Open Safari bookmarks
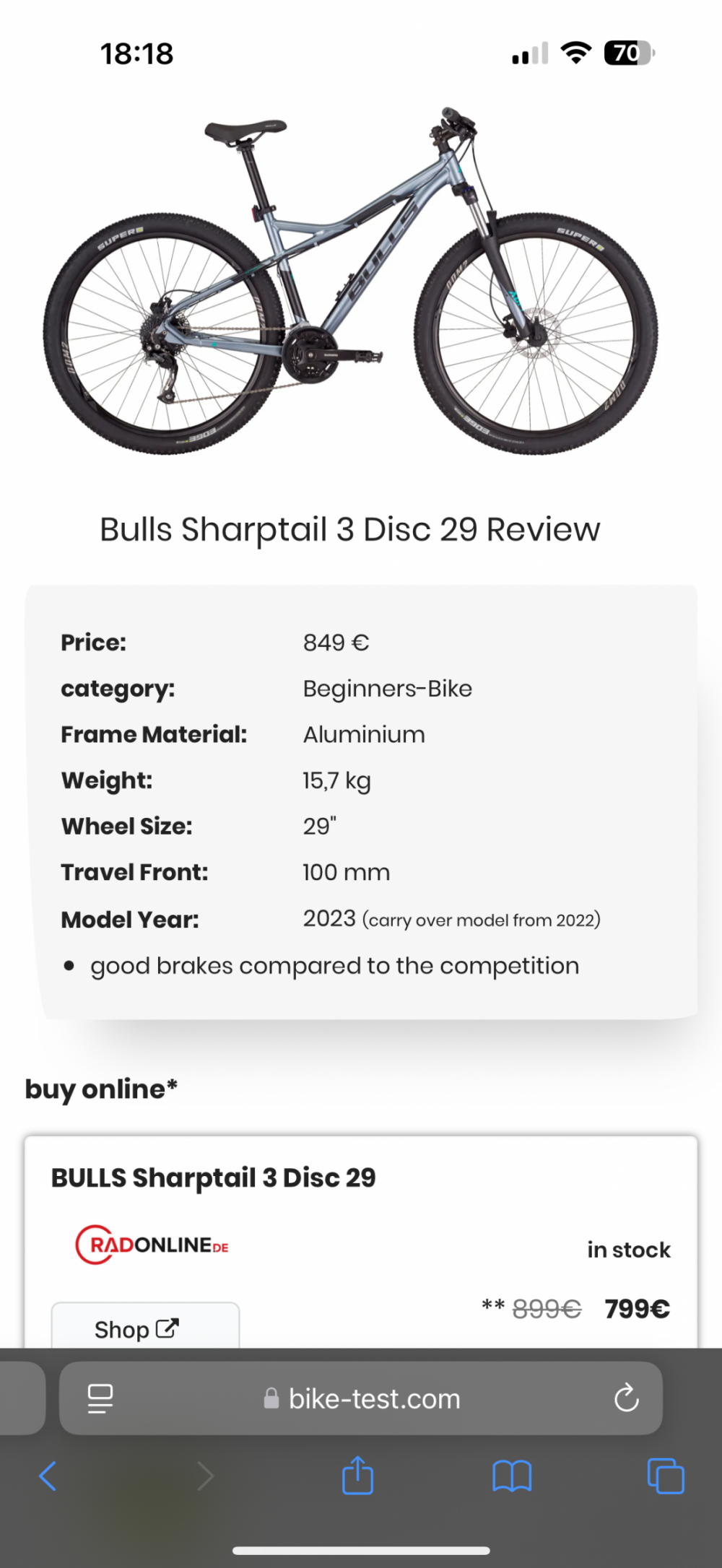This screenshot has width=722, height=1568. click(x=512, y=1476)
